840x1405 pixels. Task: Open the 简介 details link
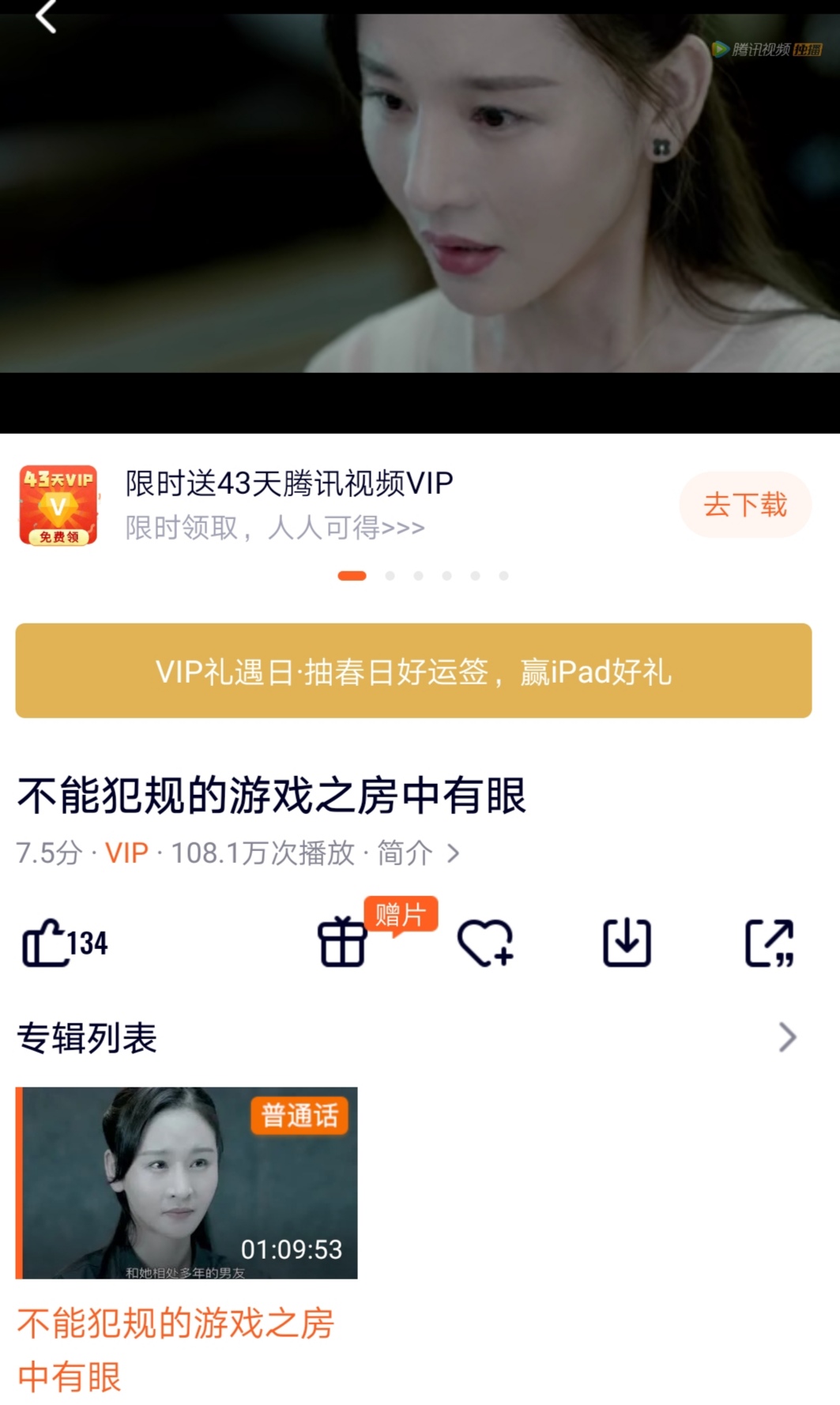416,853
